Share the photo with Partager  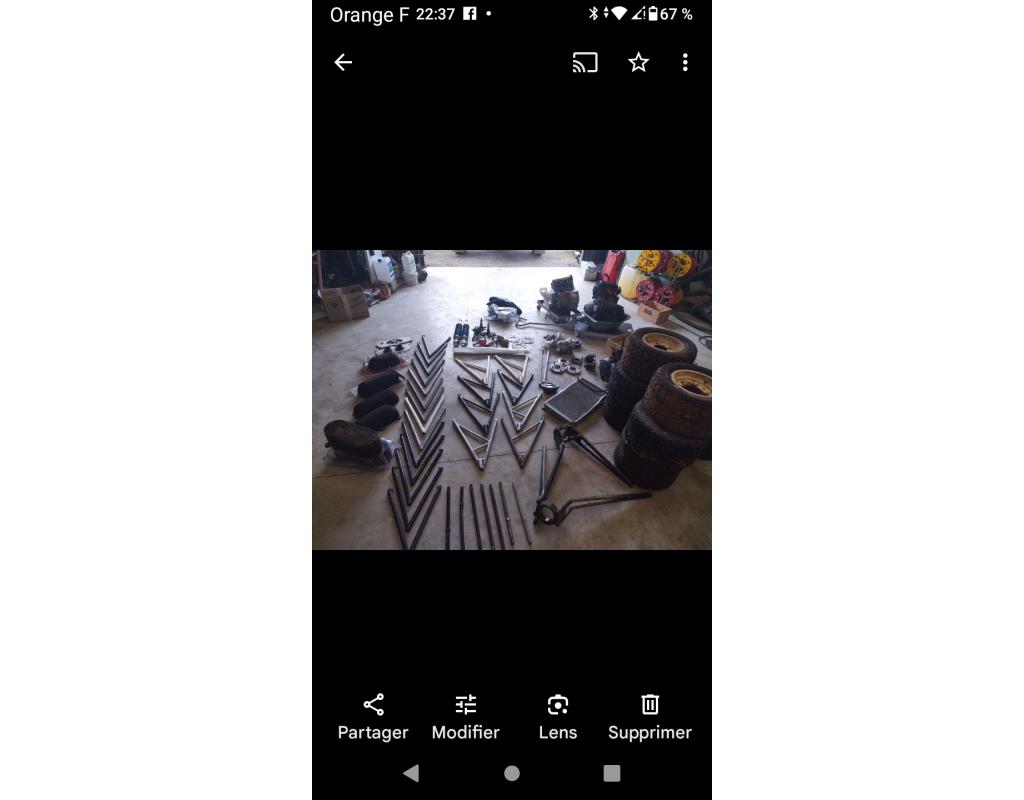tap(373, 716)
